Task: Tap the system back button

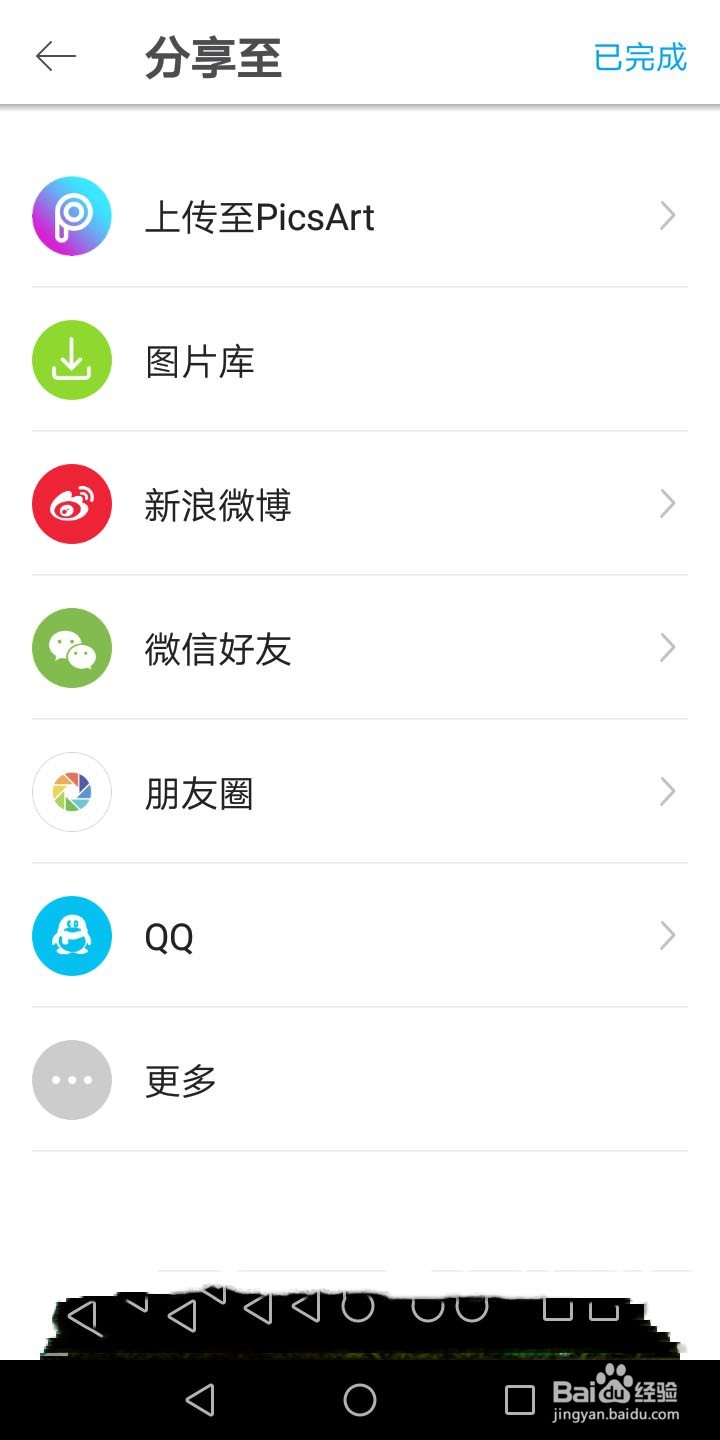Action: [x=200, y=1400]
